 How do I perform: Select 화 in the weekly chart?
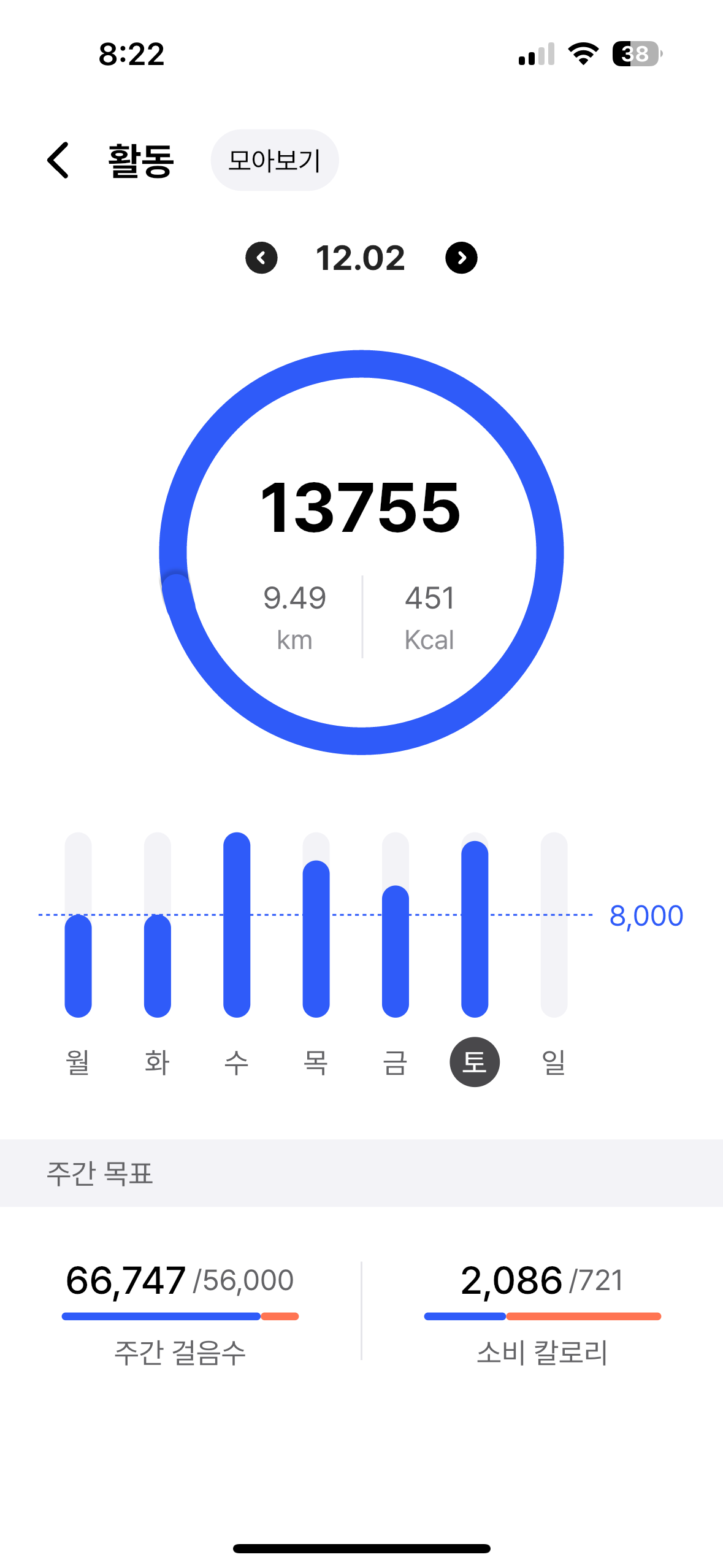[x=157, y=1061]
